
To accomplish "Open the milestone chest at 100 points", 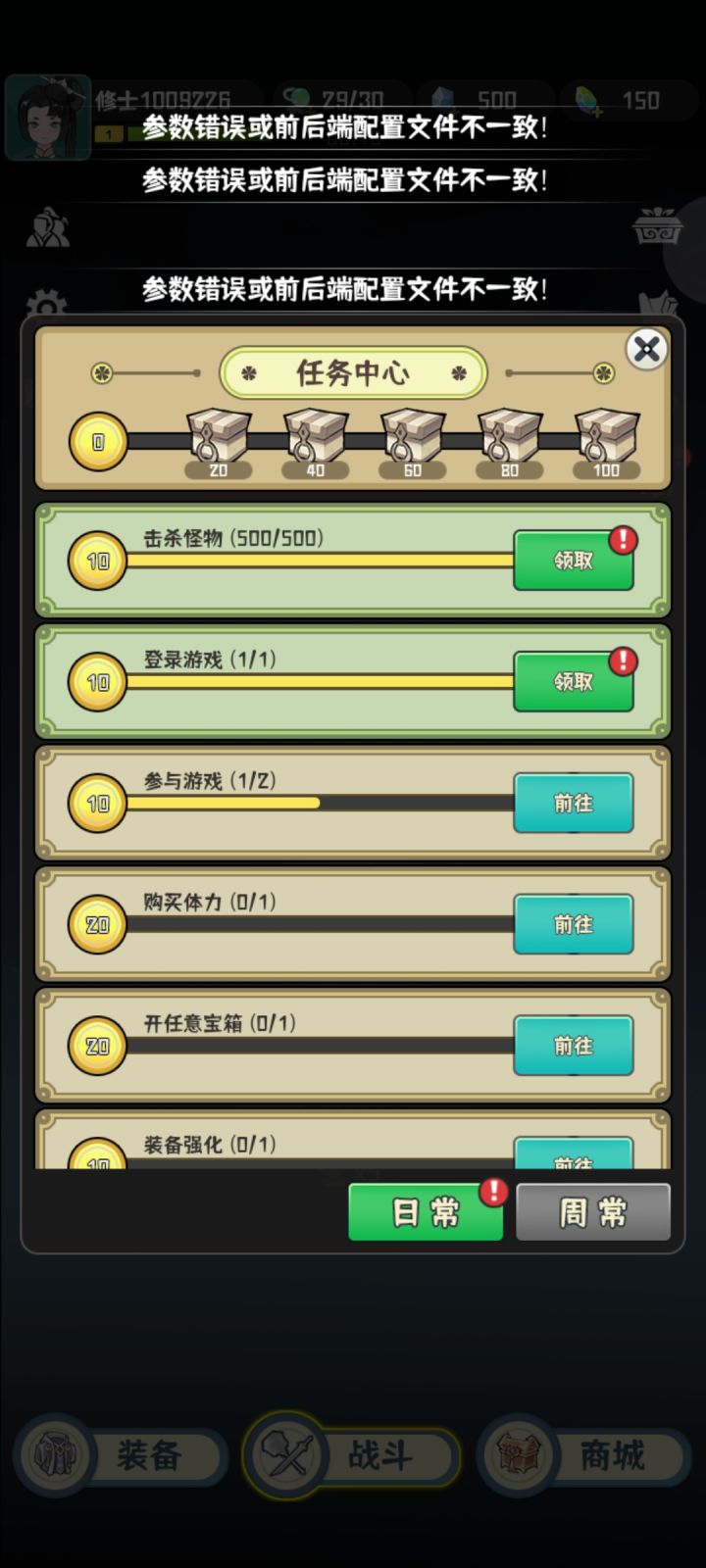I will click(x=605, y=439).
